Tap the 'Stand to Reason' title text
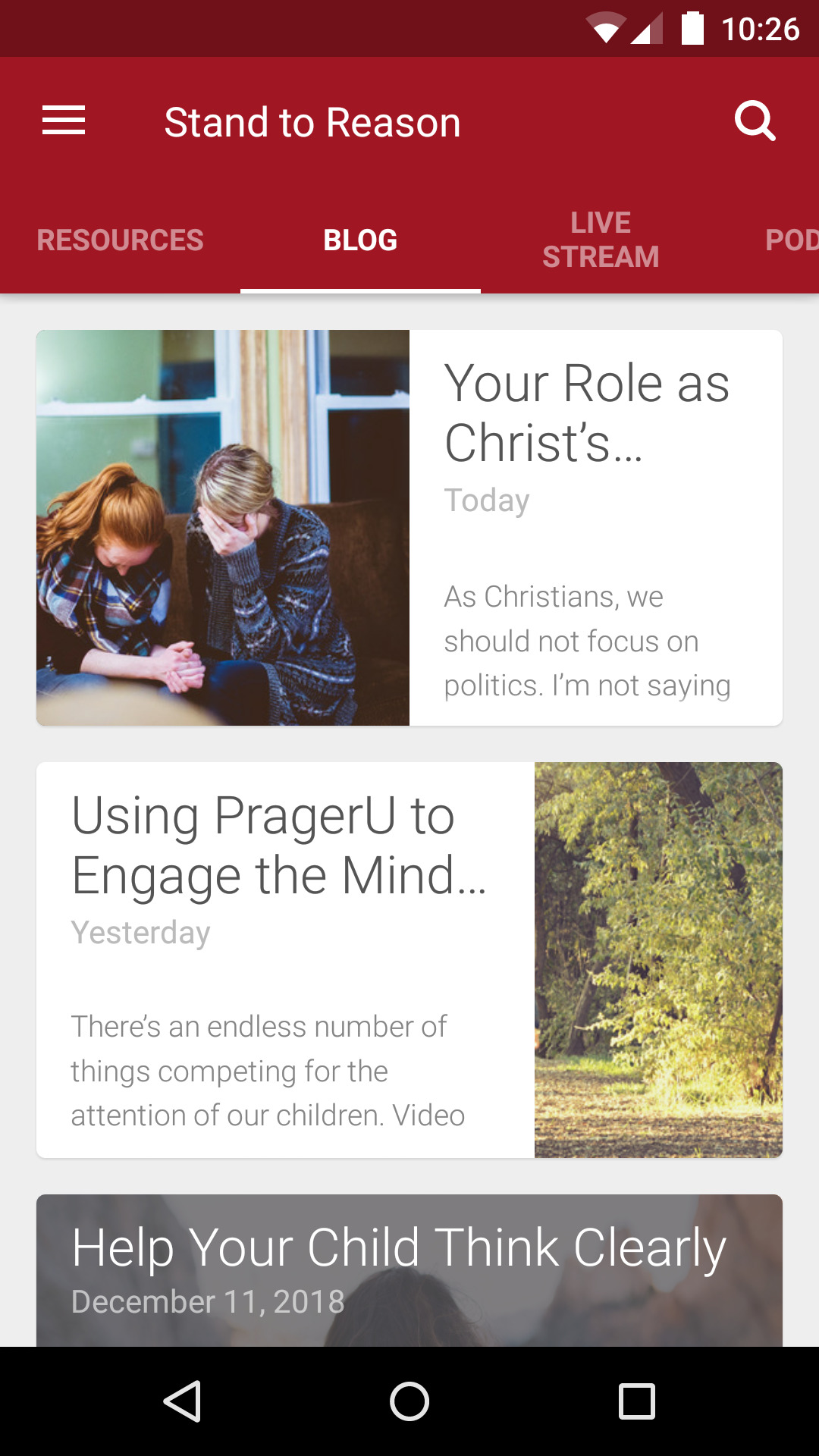This screenshot has width=819, height=1456. pos(312,121)
